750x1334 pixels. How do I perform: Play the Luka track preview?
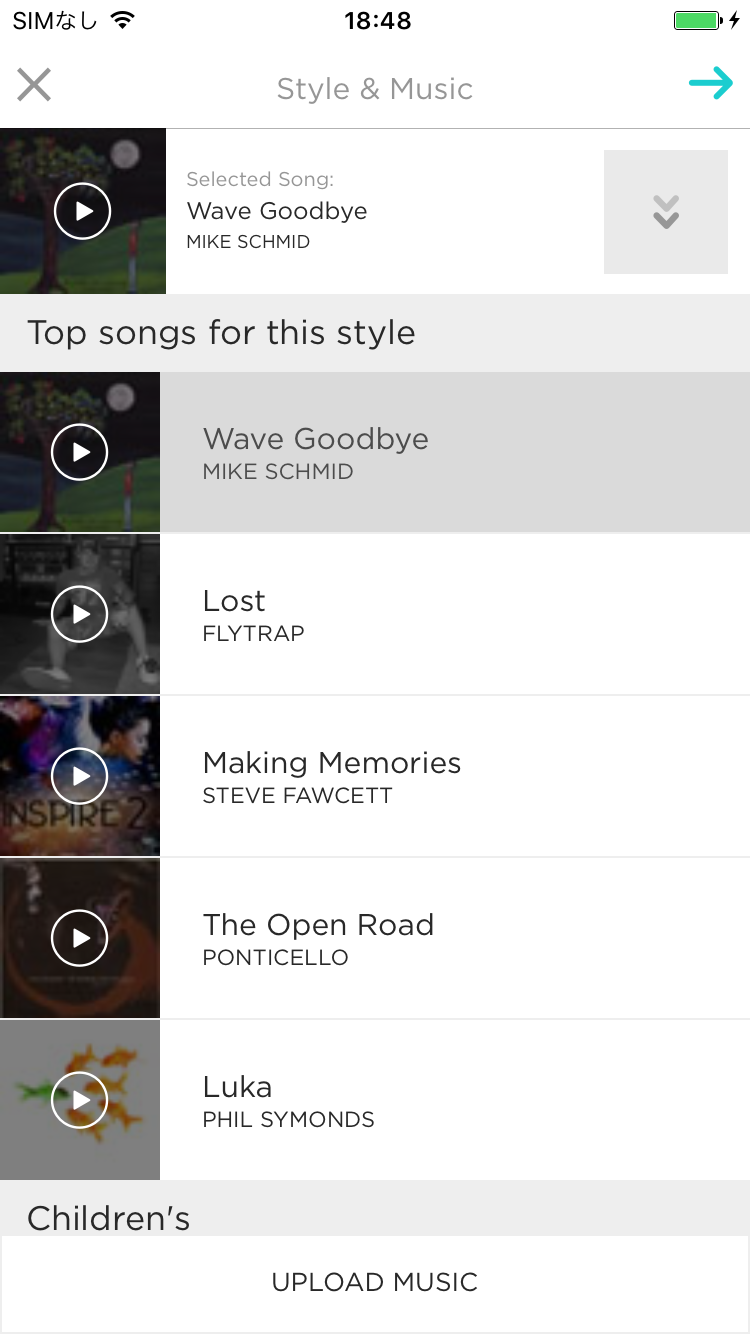coord(79,1100)
